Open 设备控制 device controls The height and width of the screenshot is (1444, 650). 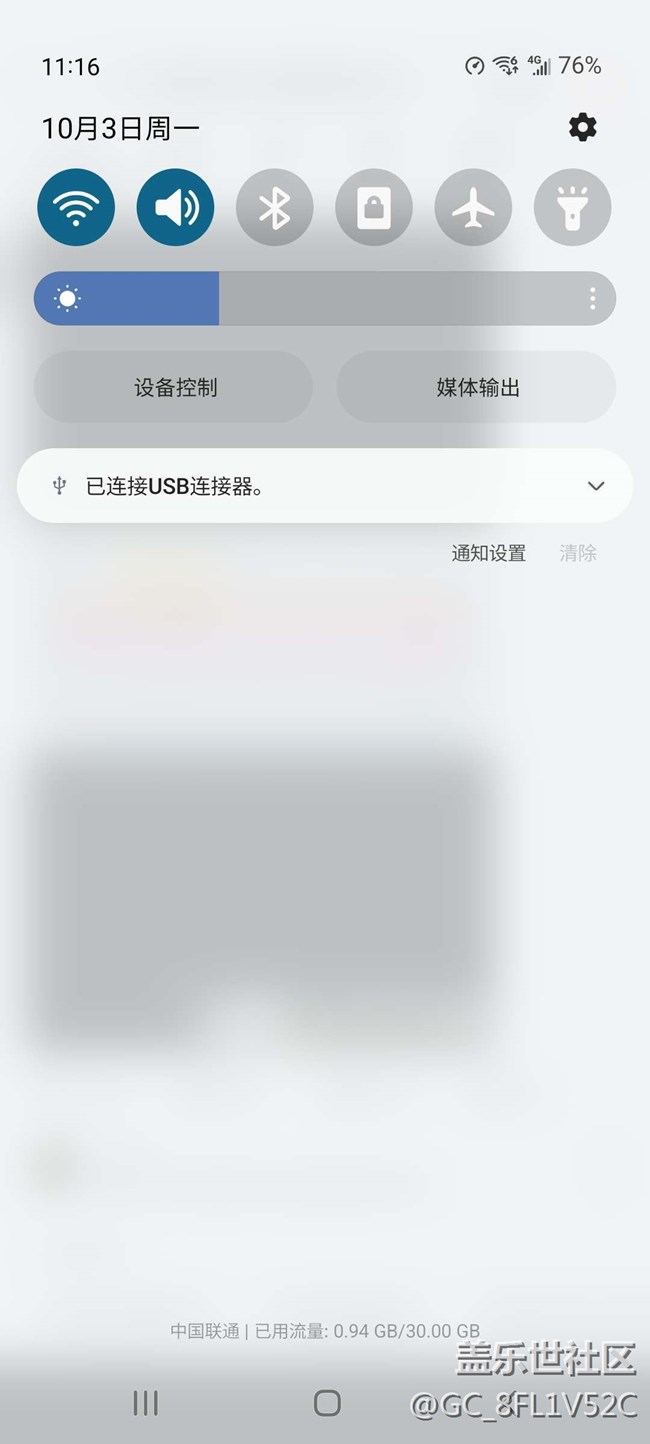click(174, 388)
